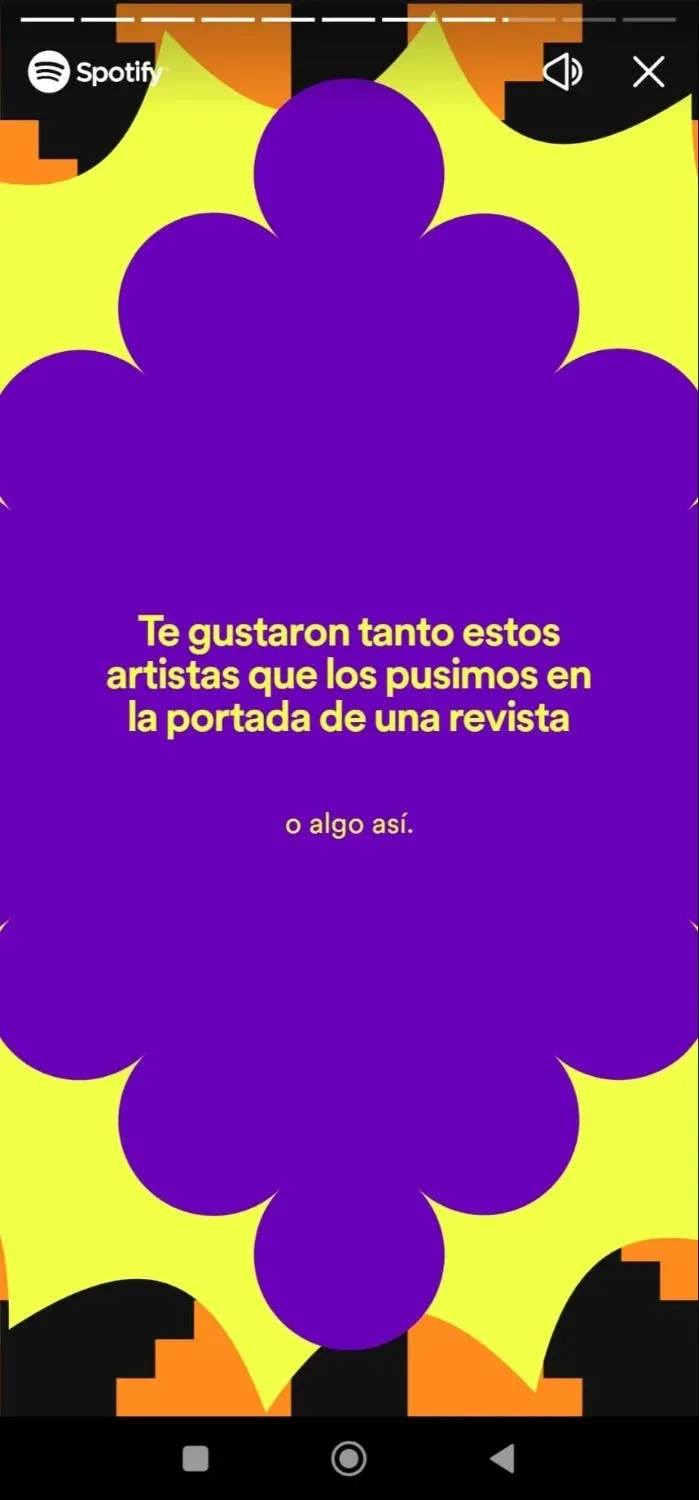
Task: Go to the home screen
Action: (x=349, y=1458)
